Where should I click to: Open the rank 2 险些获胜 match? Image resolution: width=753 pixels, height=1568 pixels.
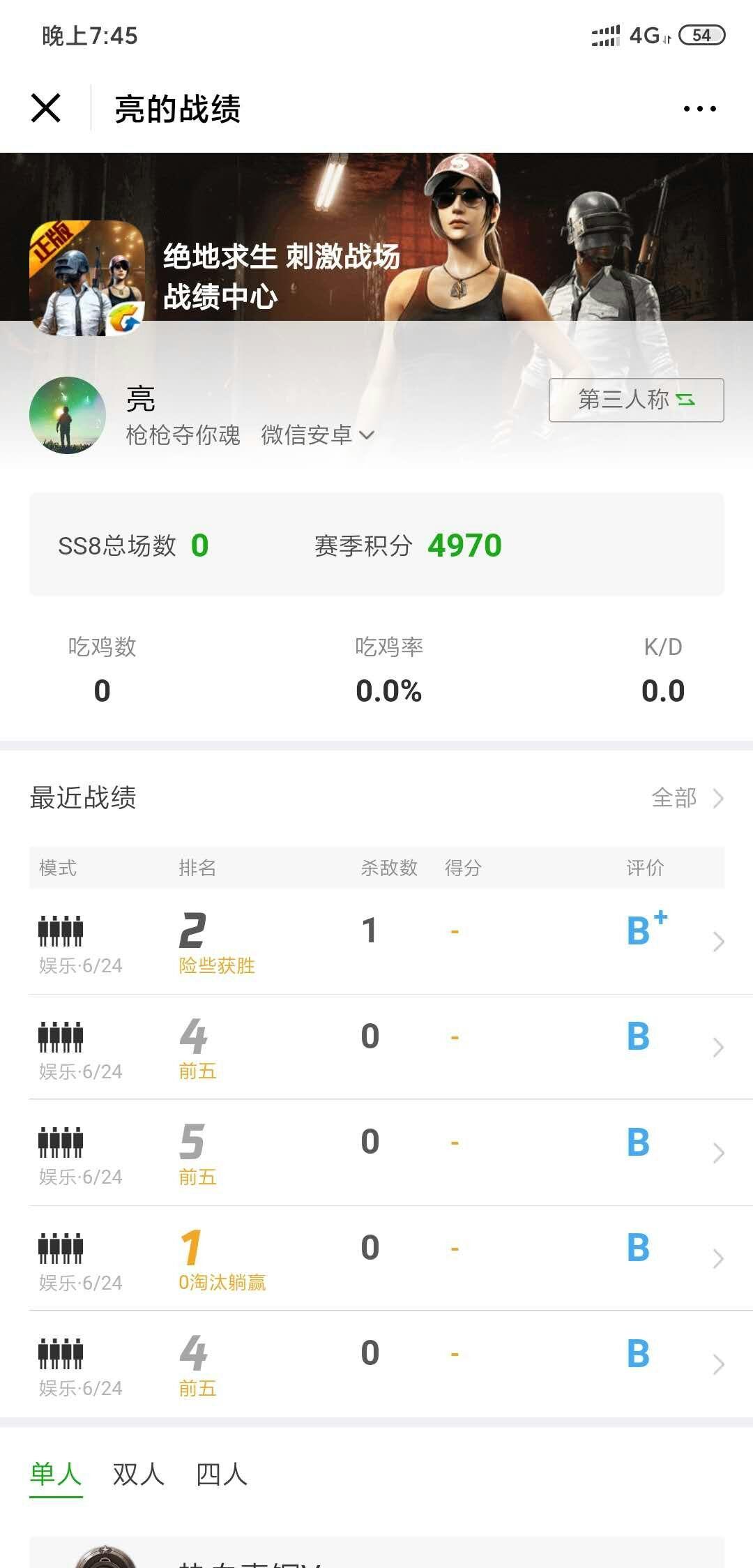(x=376, y=941)
